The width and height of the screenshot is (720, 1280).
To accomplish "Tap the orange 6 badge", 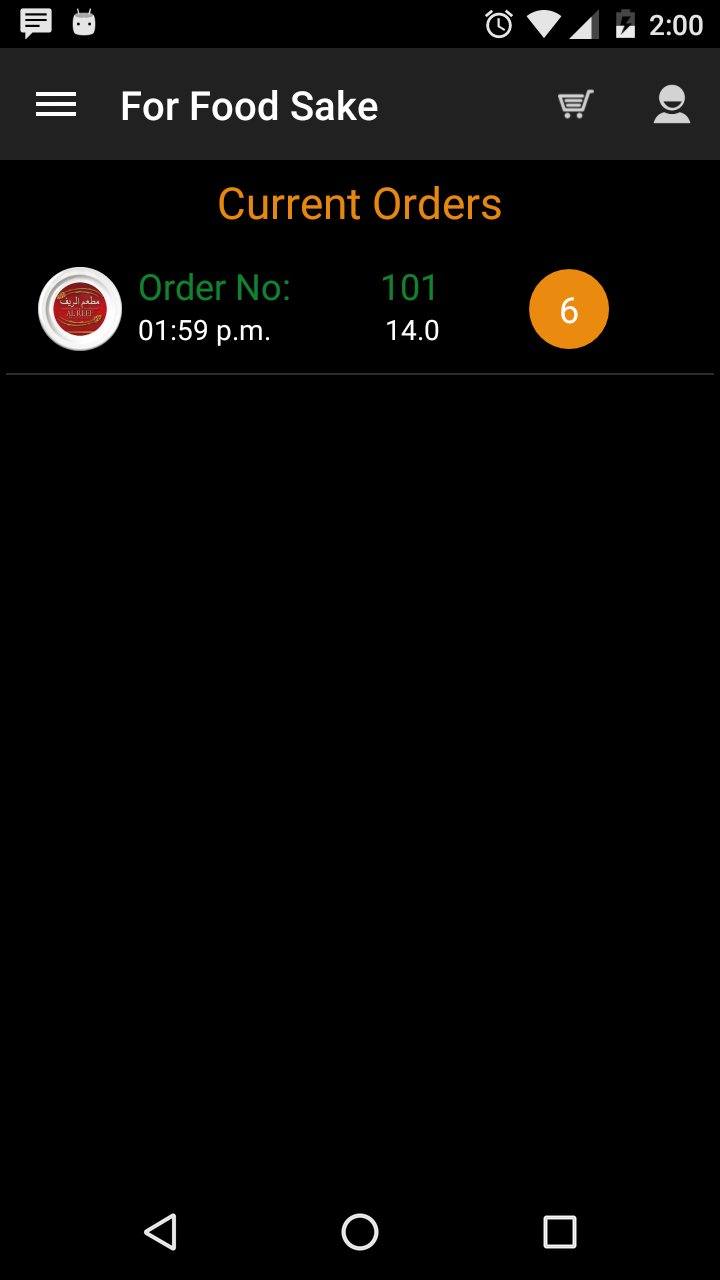I will (569, 309).
